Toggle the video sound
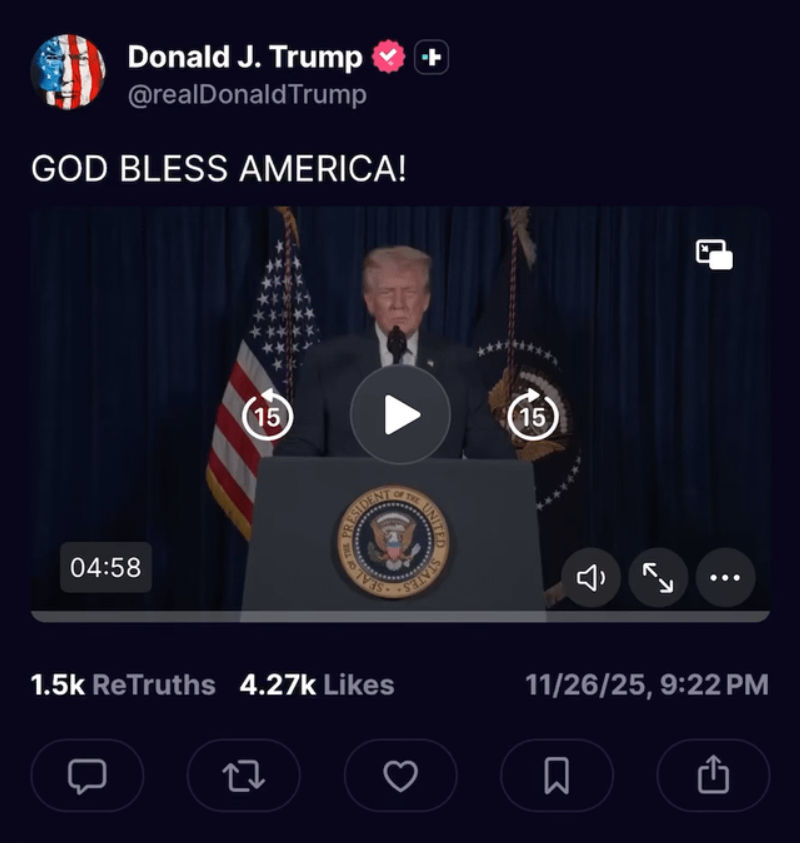800x843 pixels. (x=591, y=578)
